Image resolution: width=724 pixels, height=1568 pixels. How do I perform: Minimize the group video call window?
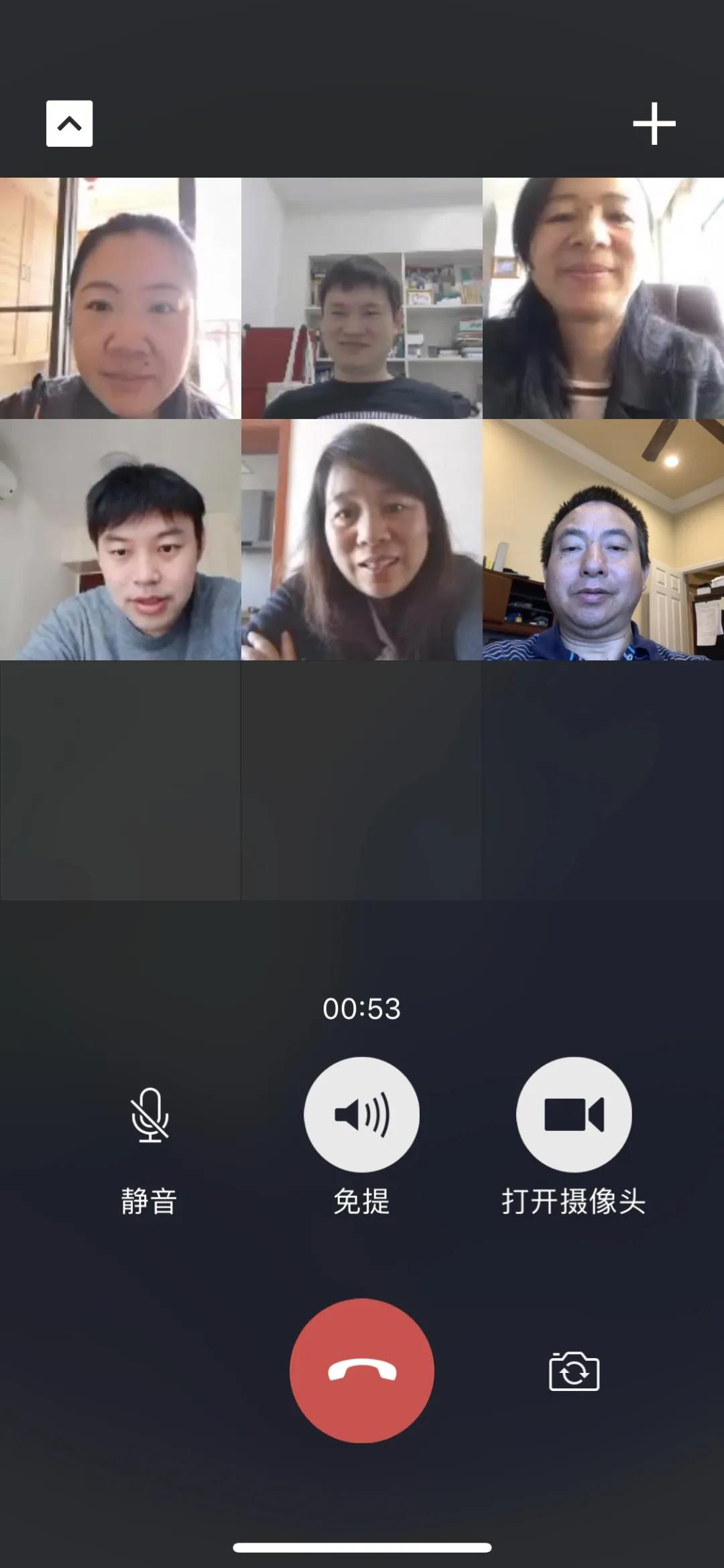click(x=69, y=123)
